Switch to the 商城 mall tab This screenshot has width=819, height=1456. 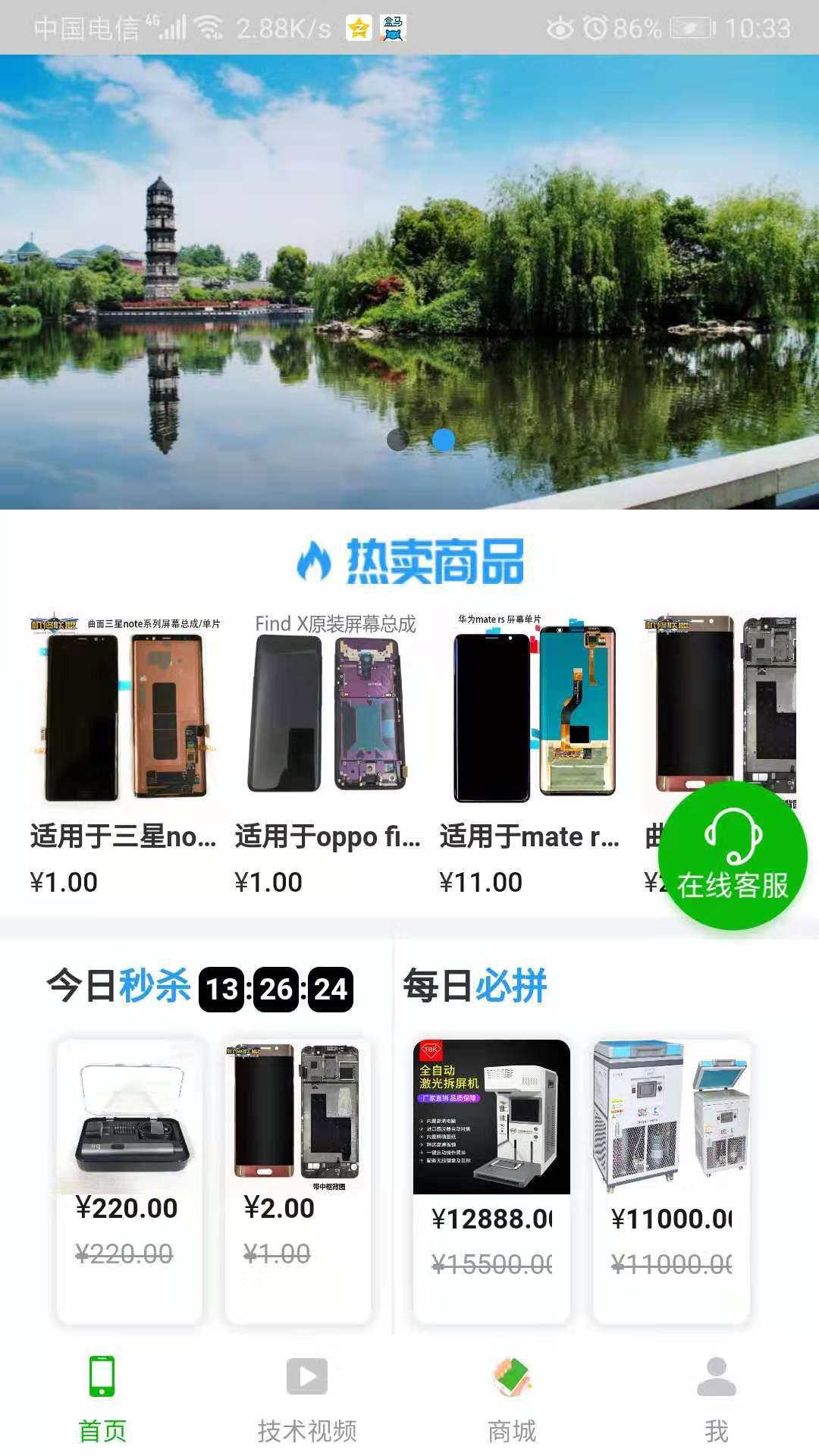click(512, 1399)
